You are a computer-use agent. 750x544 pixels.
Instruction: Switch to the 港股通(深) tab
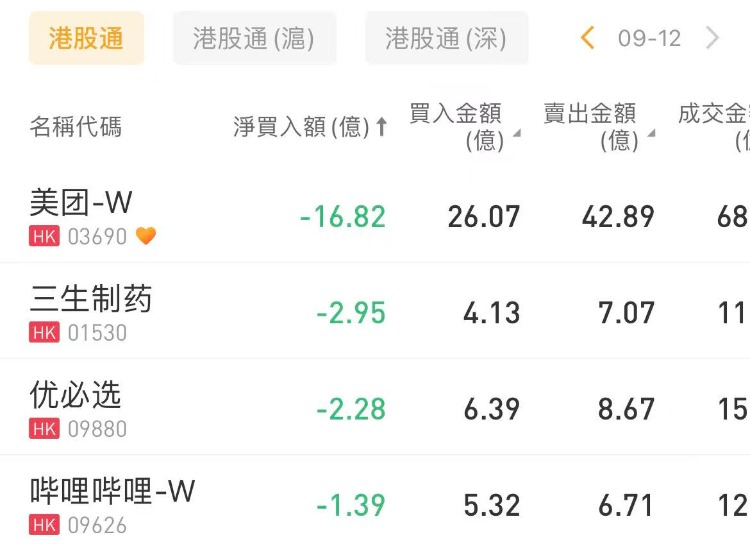click(446, 38)
